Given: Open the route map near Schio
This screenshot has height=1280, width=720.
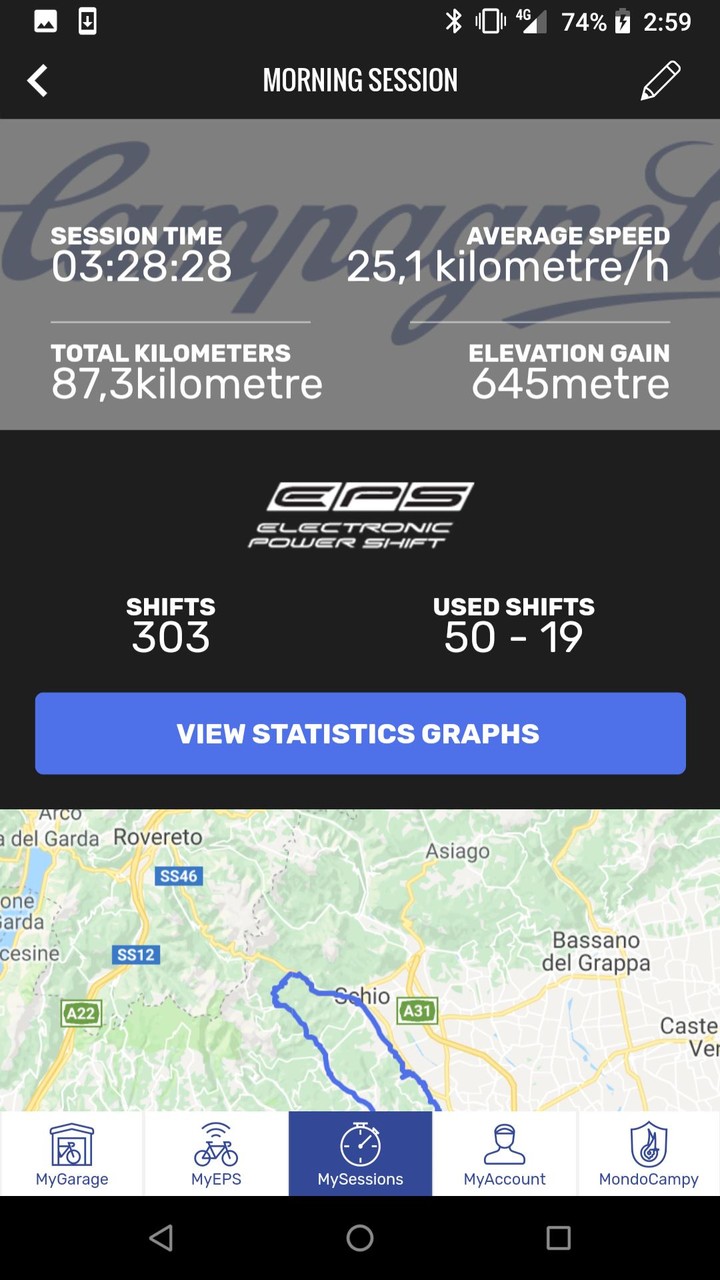Looking at the screenshot, I should coord(360,960).
